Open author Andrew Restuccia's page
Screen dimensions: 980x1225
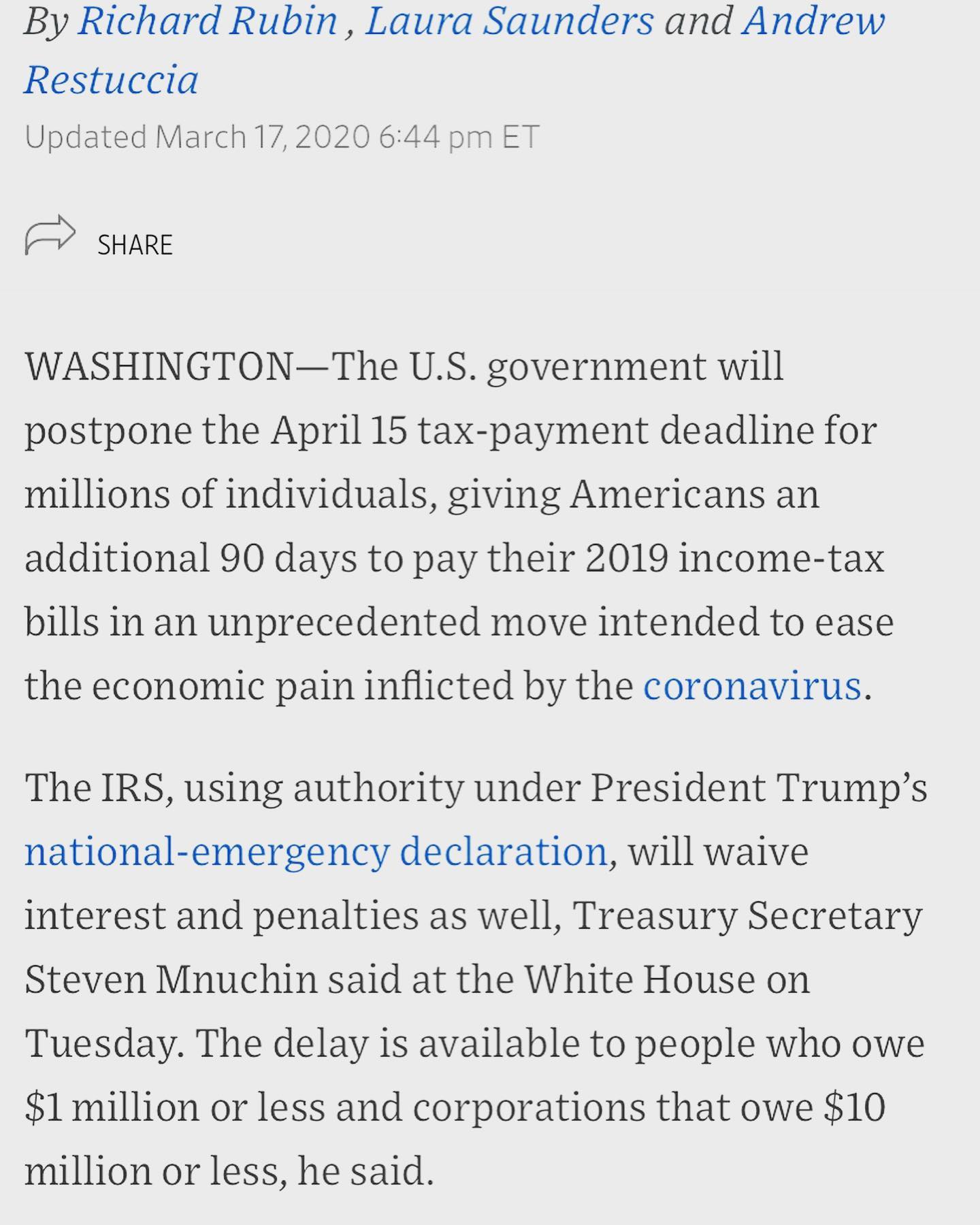[813, 20]
